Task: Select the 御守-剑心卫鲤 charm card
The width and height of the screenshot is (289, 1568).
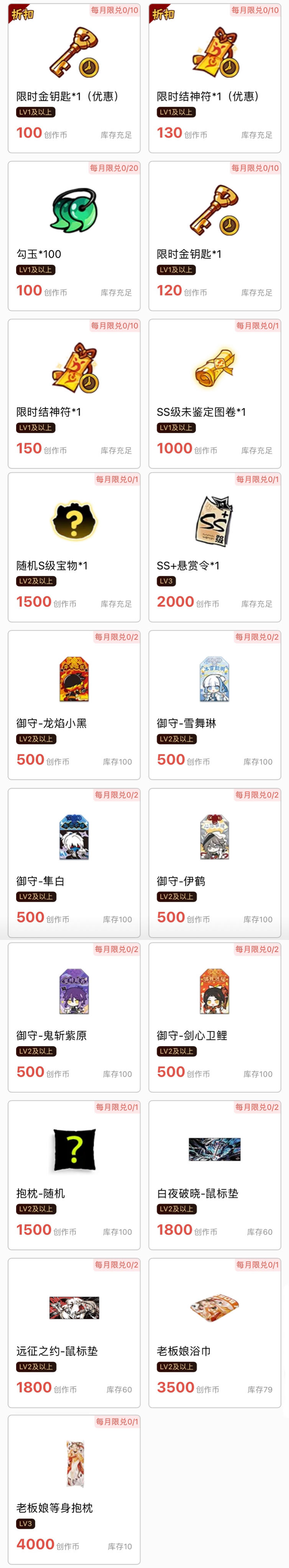Action: (215, 1016)
